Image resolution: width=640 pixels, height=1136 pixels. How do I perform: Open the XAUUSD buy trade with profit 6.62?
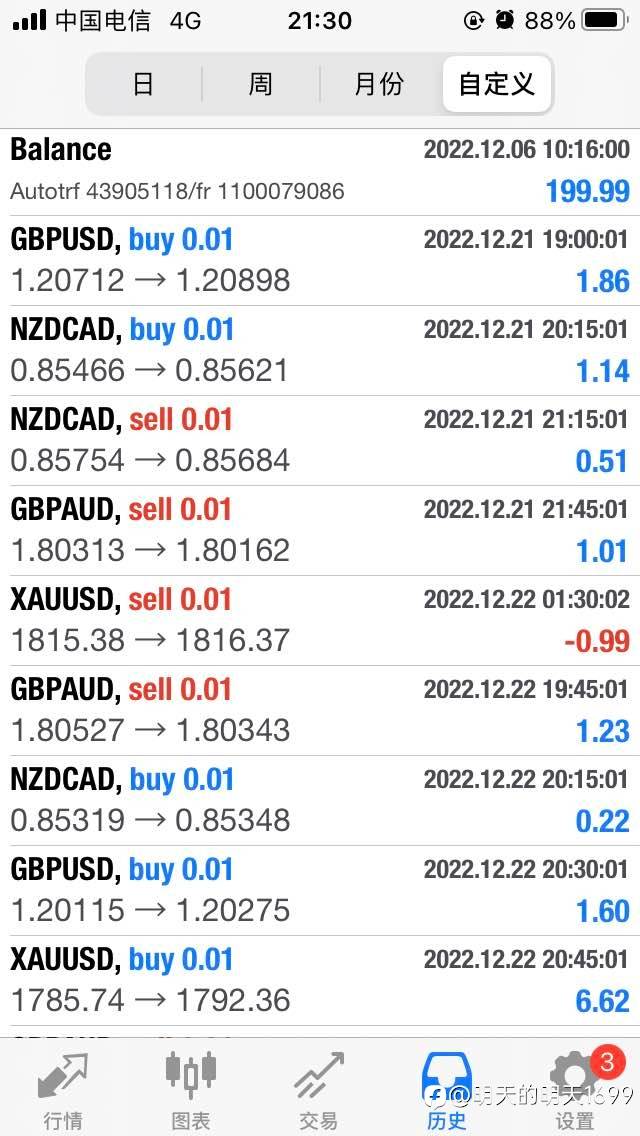click(320, 980)
